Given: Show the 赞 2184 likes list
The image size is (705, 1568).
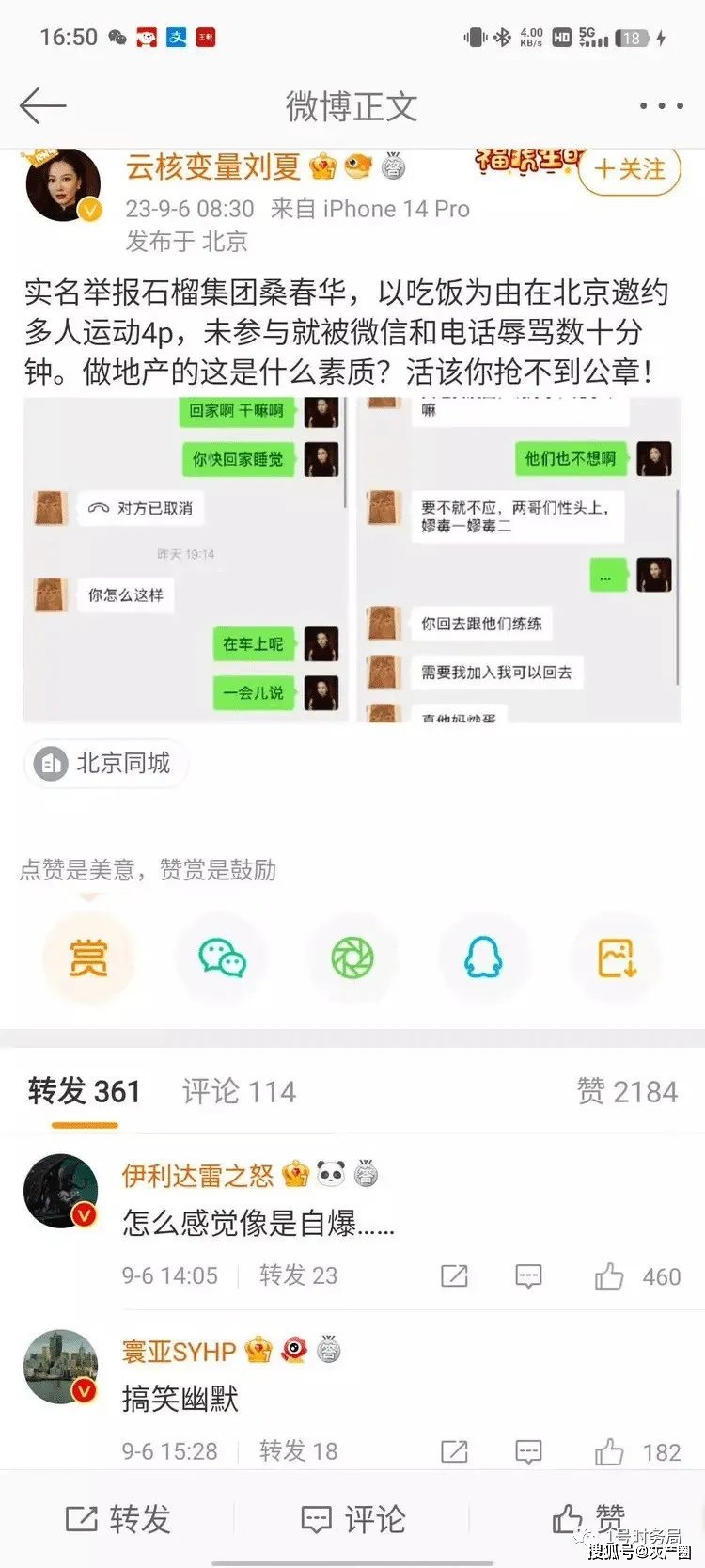Looking at the screenshot, I should point(627,1091).
